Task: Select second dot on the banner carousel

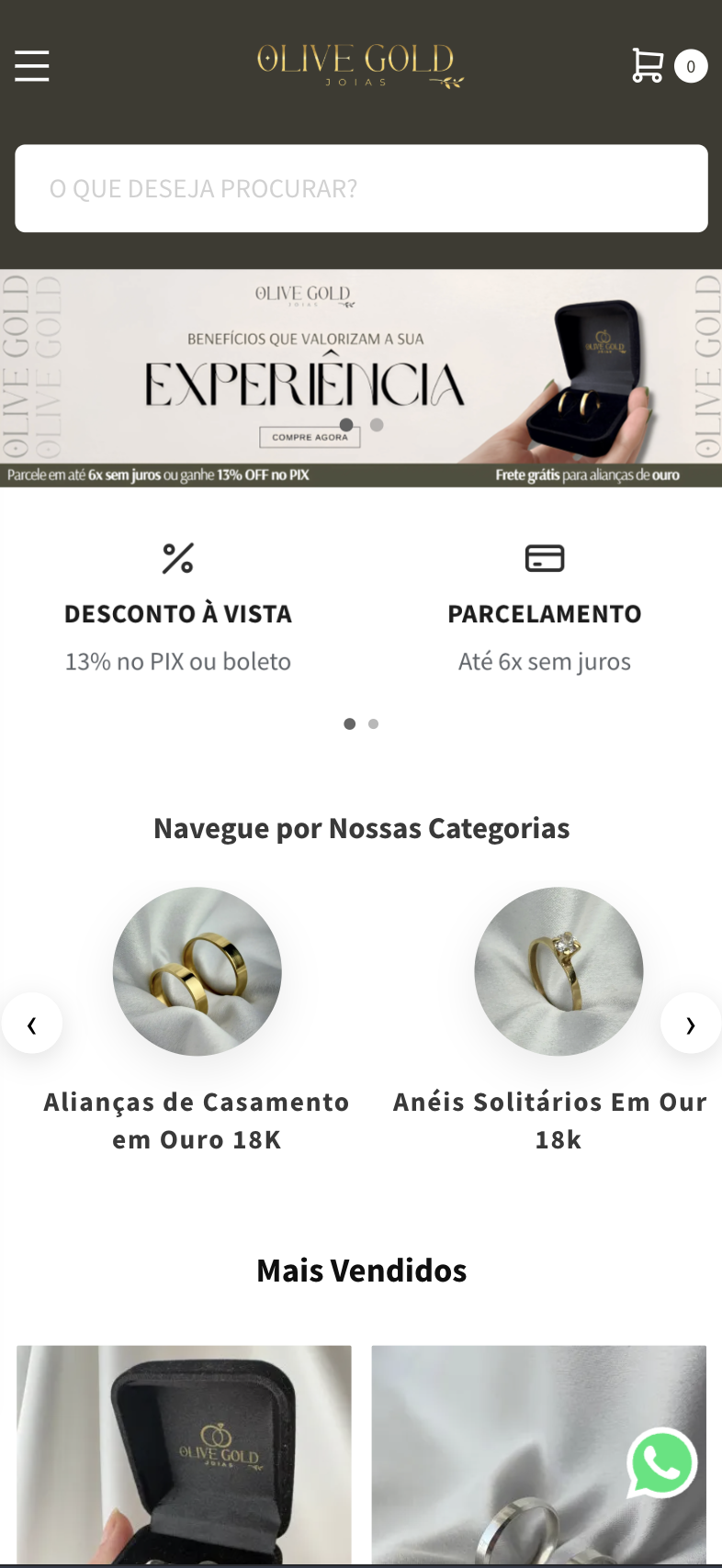Action: 377,425
